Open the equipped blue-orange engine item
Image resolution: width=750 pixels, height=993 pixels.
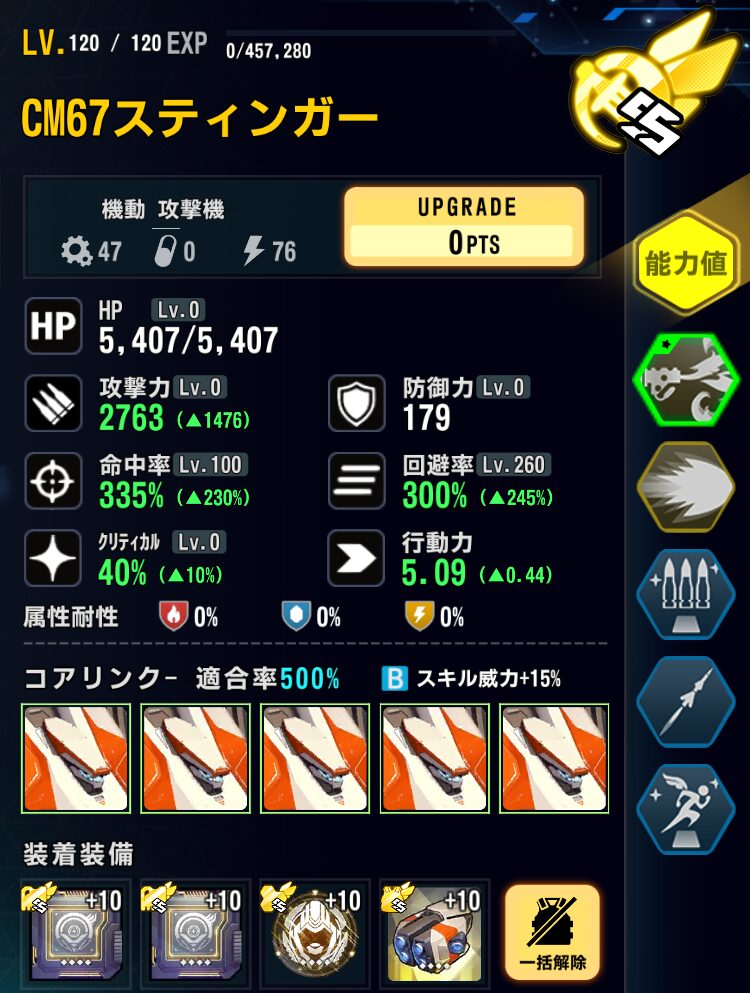(435, 931)
